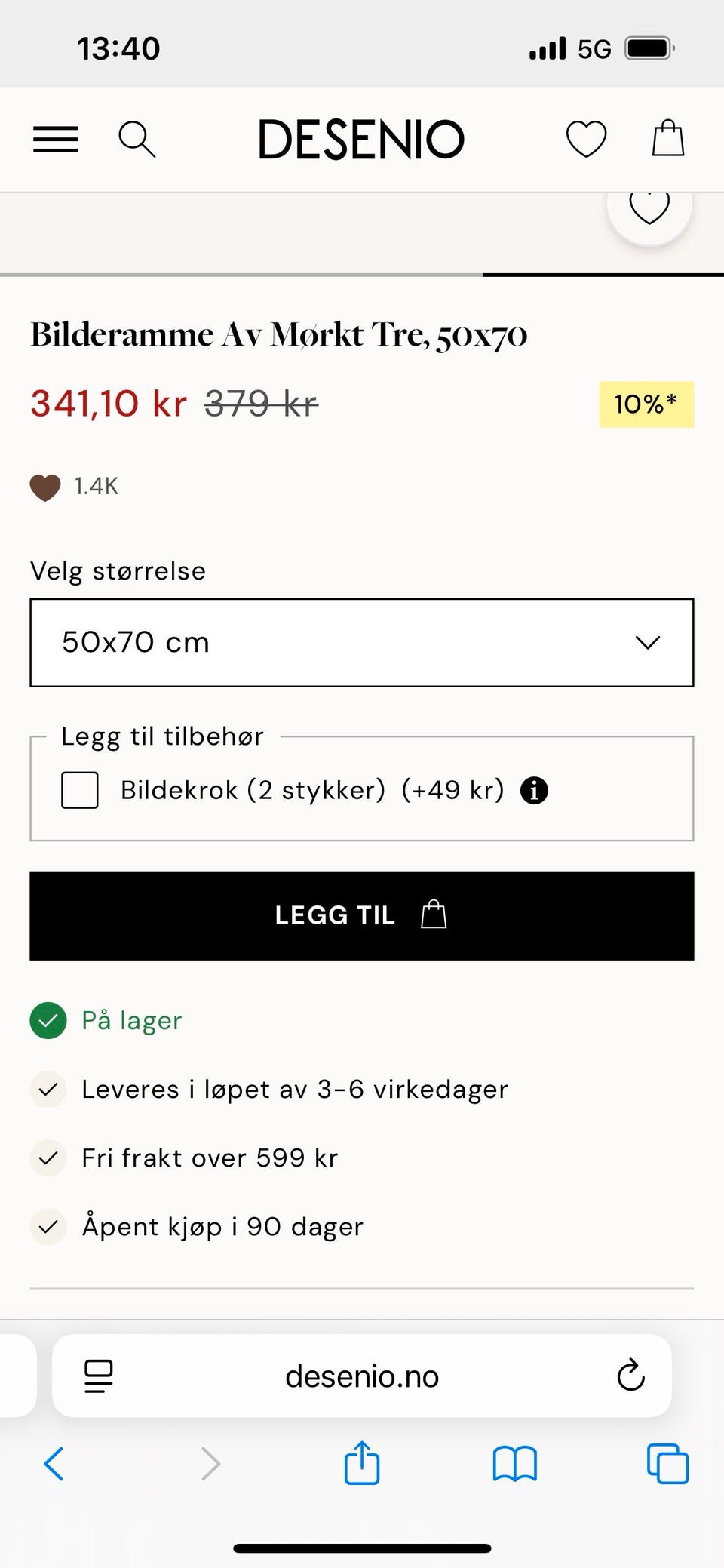This screenshot has width=724, height=1568.
Task: Share this page
Action: pyautogui.click(x=362, y=1463)
